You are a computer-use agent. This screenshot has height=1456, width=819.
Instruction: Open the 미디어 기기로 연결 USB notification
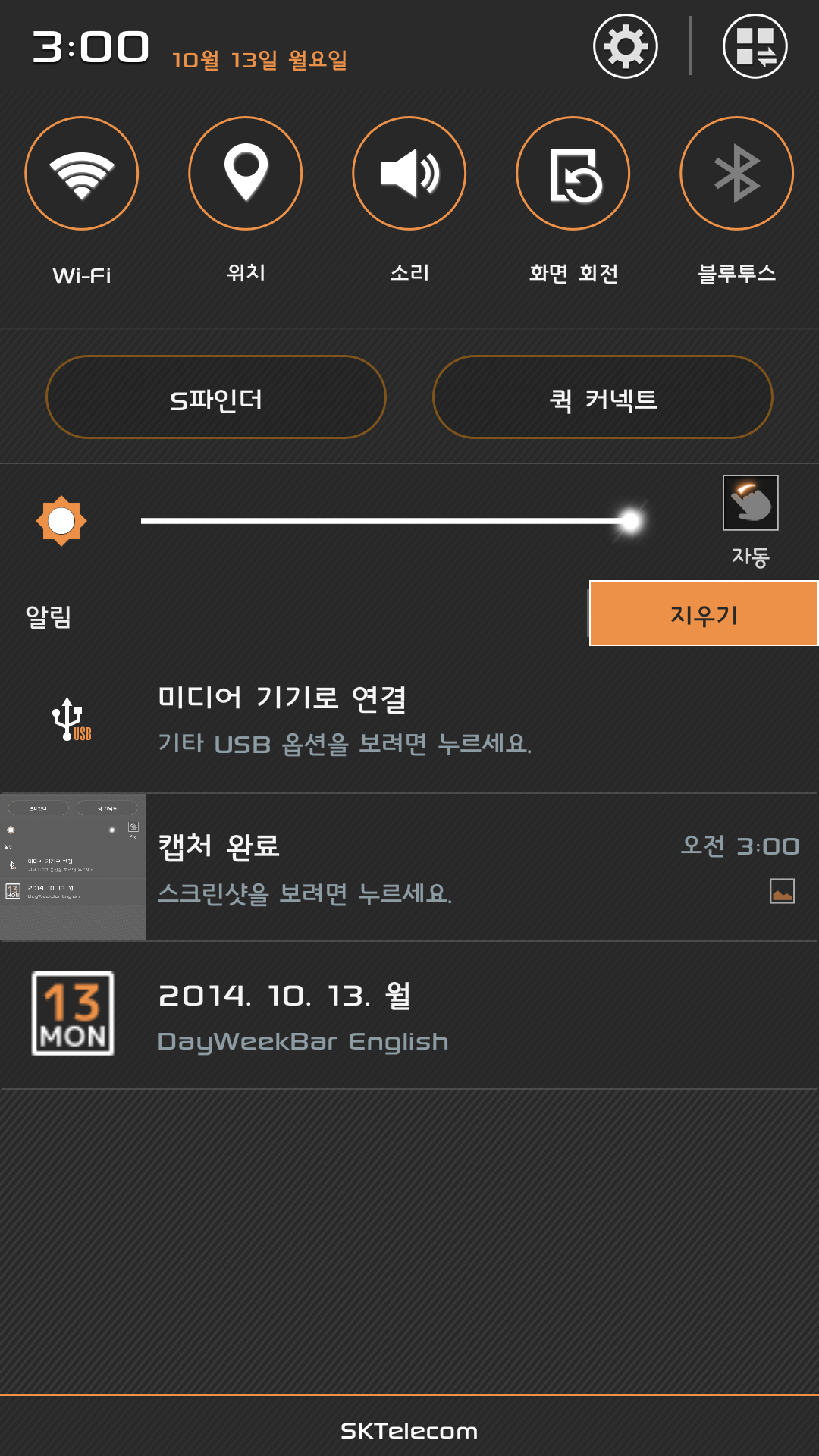(409, 719)
